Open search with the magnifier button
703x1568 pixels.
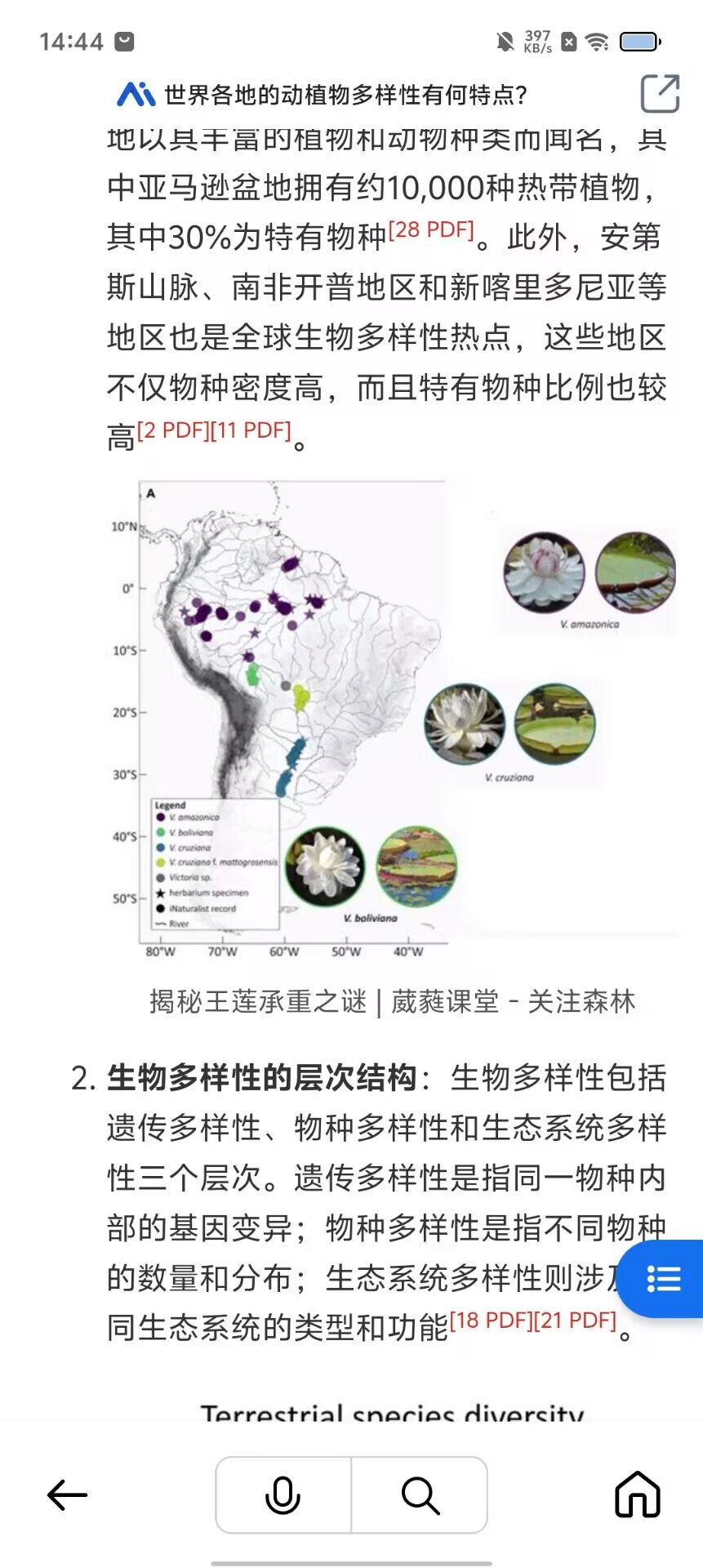(x=420, y=1495)
